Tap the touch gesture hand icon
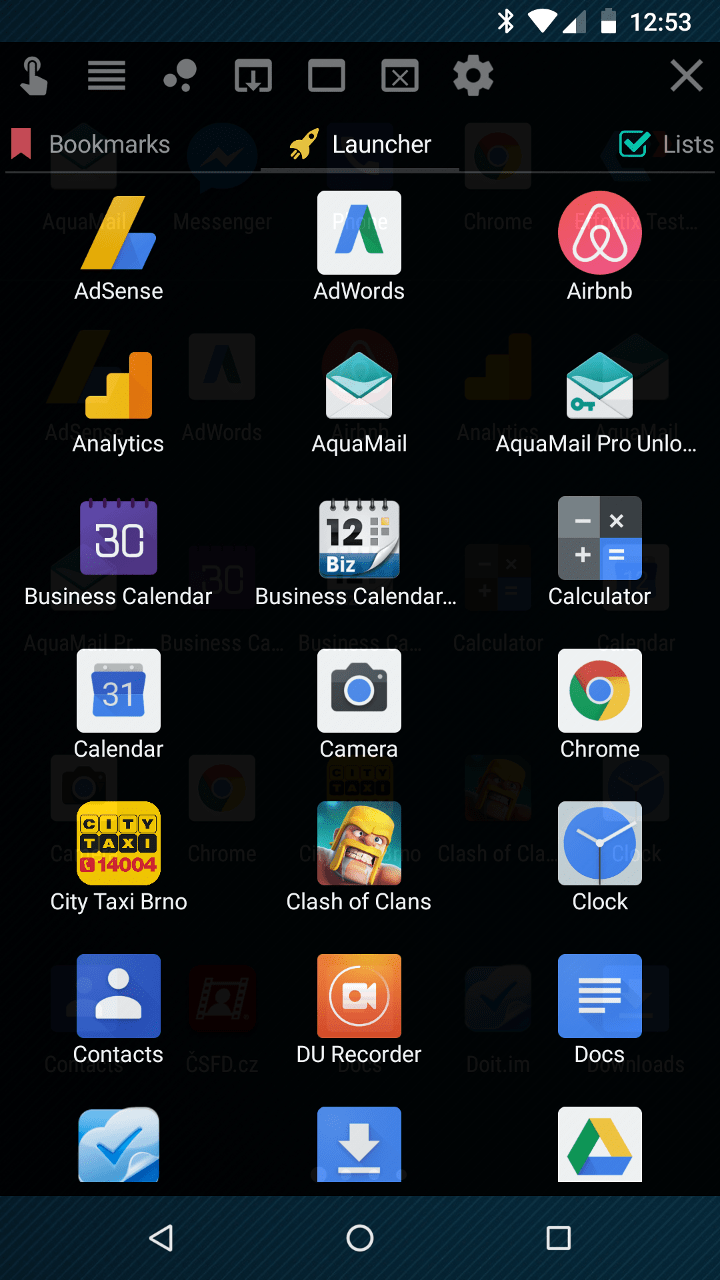The image size is (720, 1280). 33,76
